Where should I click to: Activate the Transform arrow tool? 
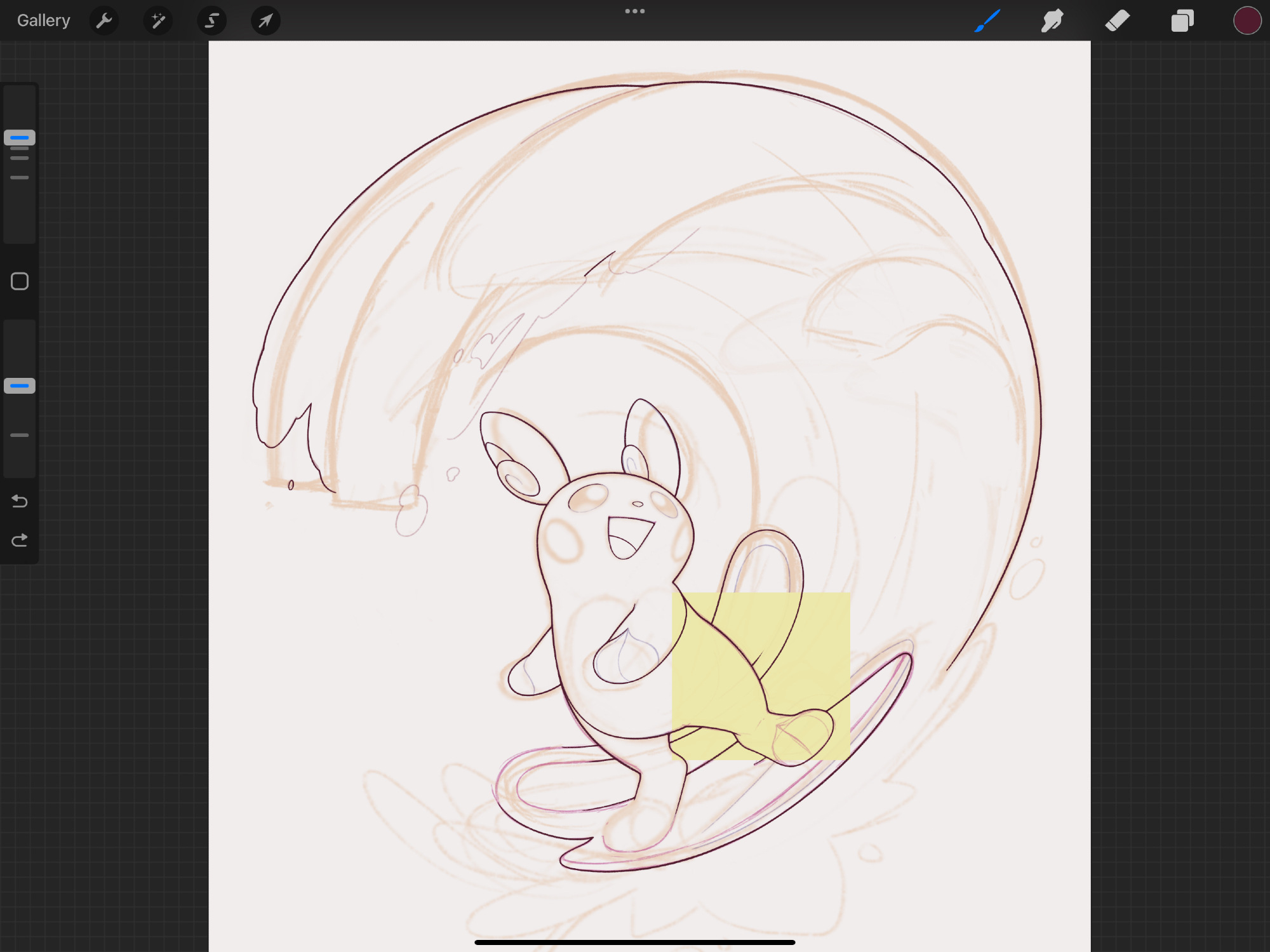pos(265,21)
